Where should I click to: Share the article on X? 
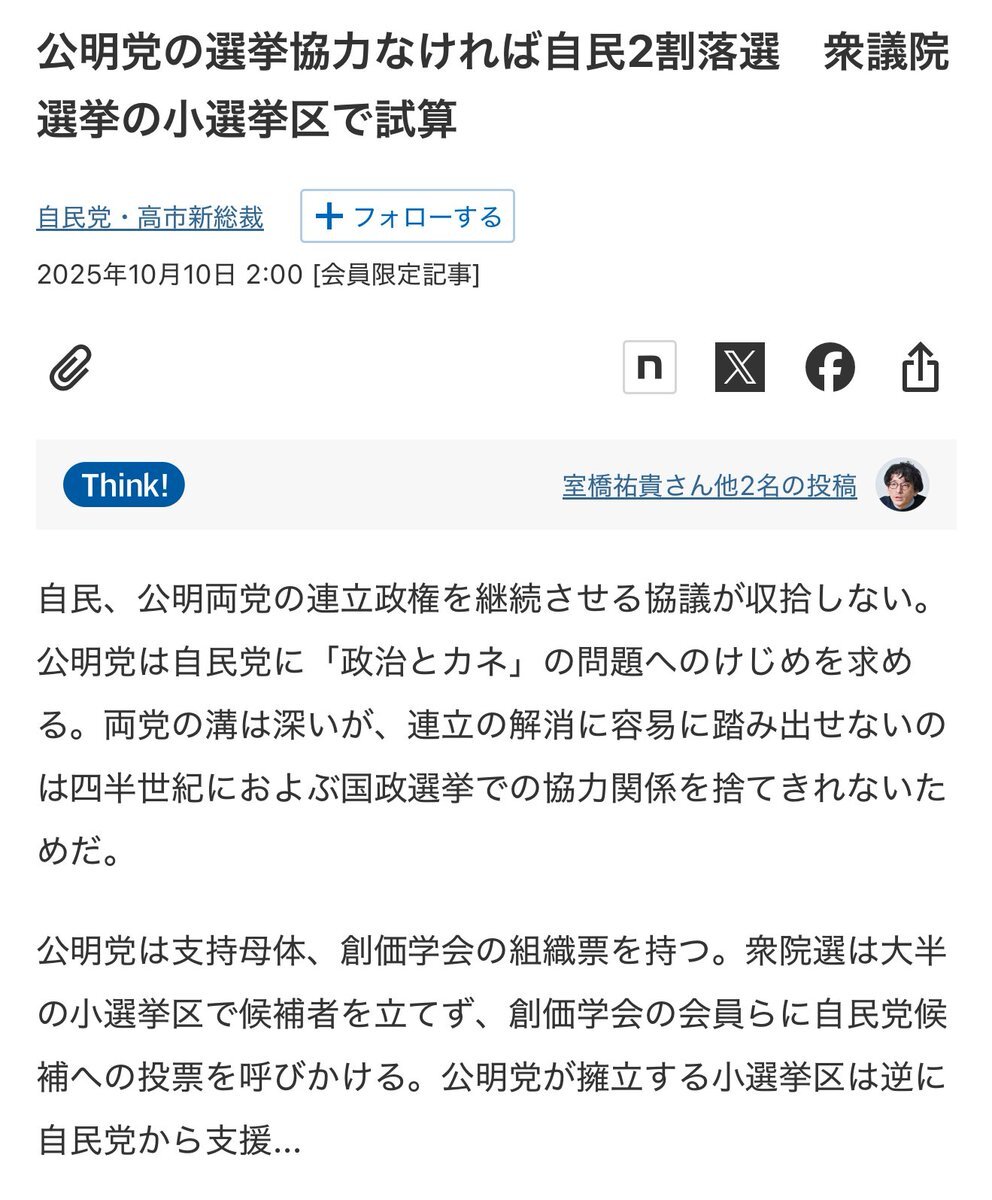tap(739, 367)
